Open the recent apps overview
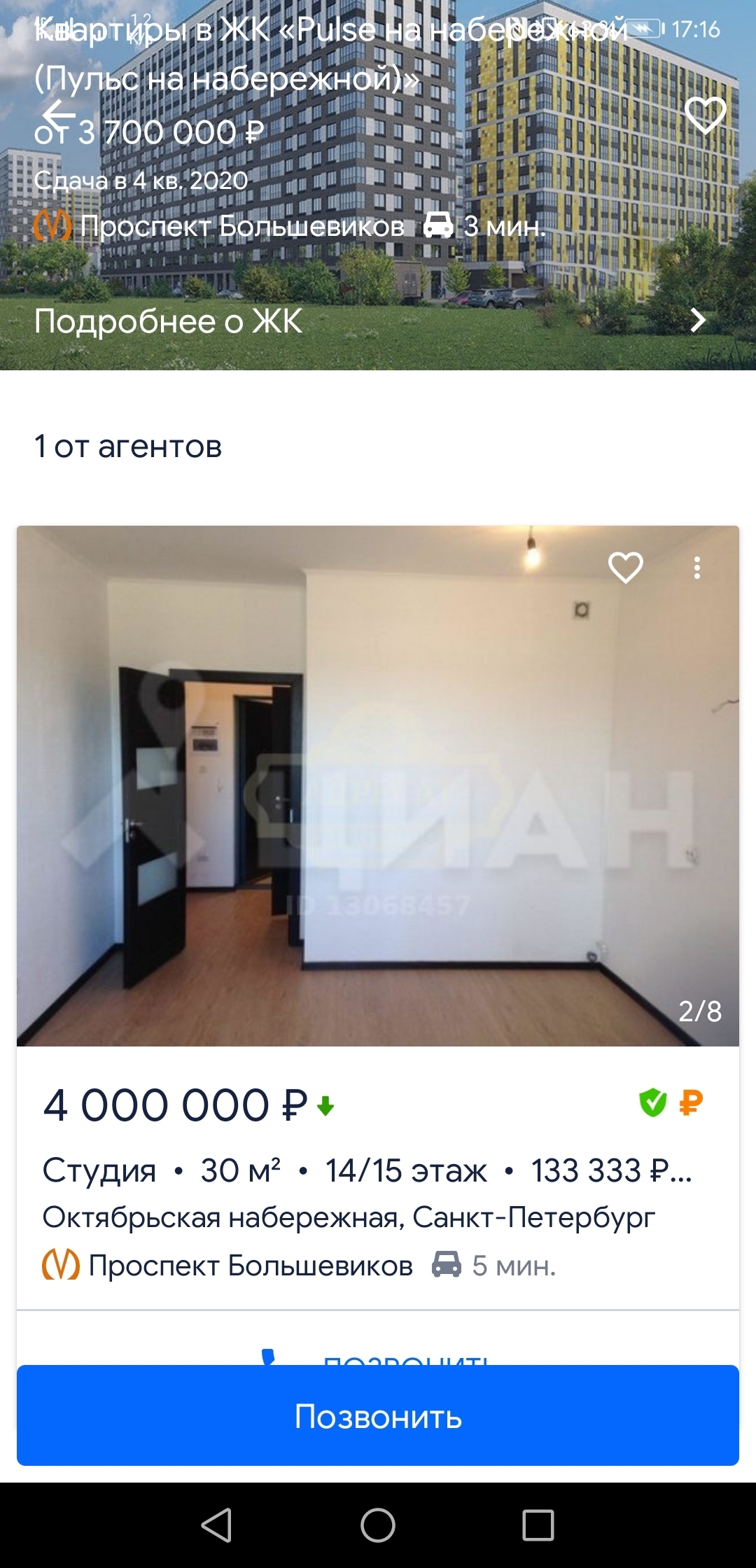756x1568 pixels. click(x=538, y=1525)
